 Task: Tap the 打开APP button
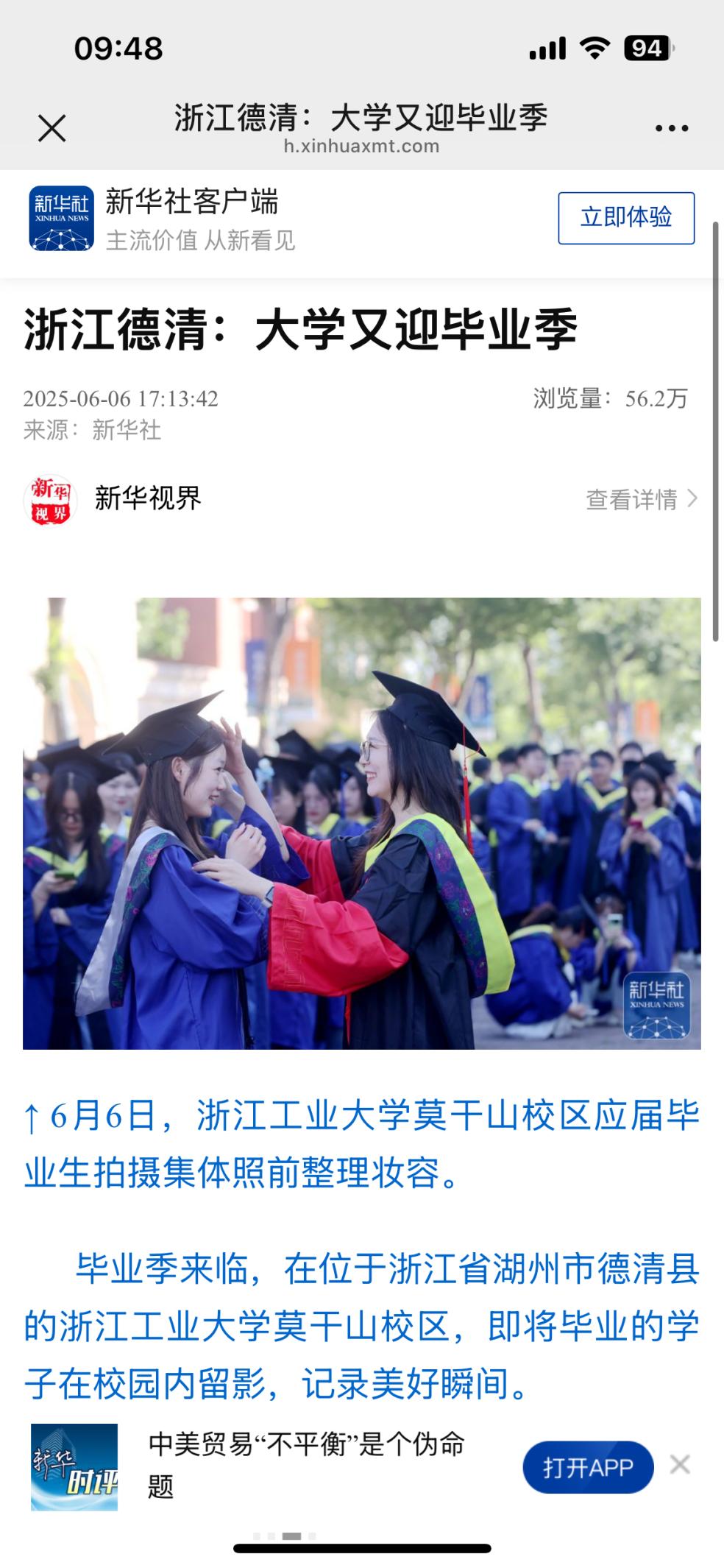587,1466
